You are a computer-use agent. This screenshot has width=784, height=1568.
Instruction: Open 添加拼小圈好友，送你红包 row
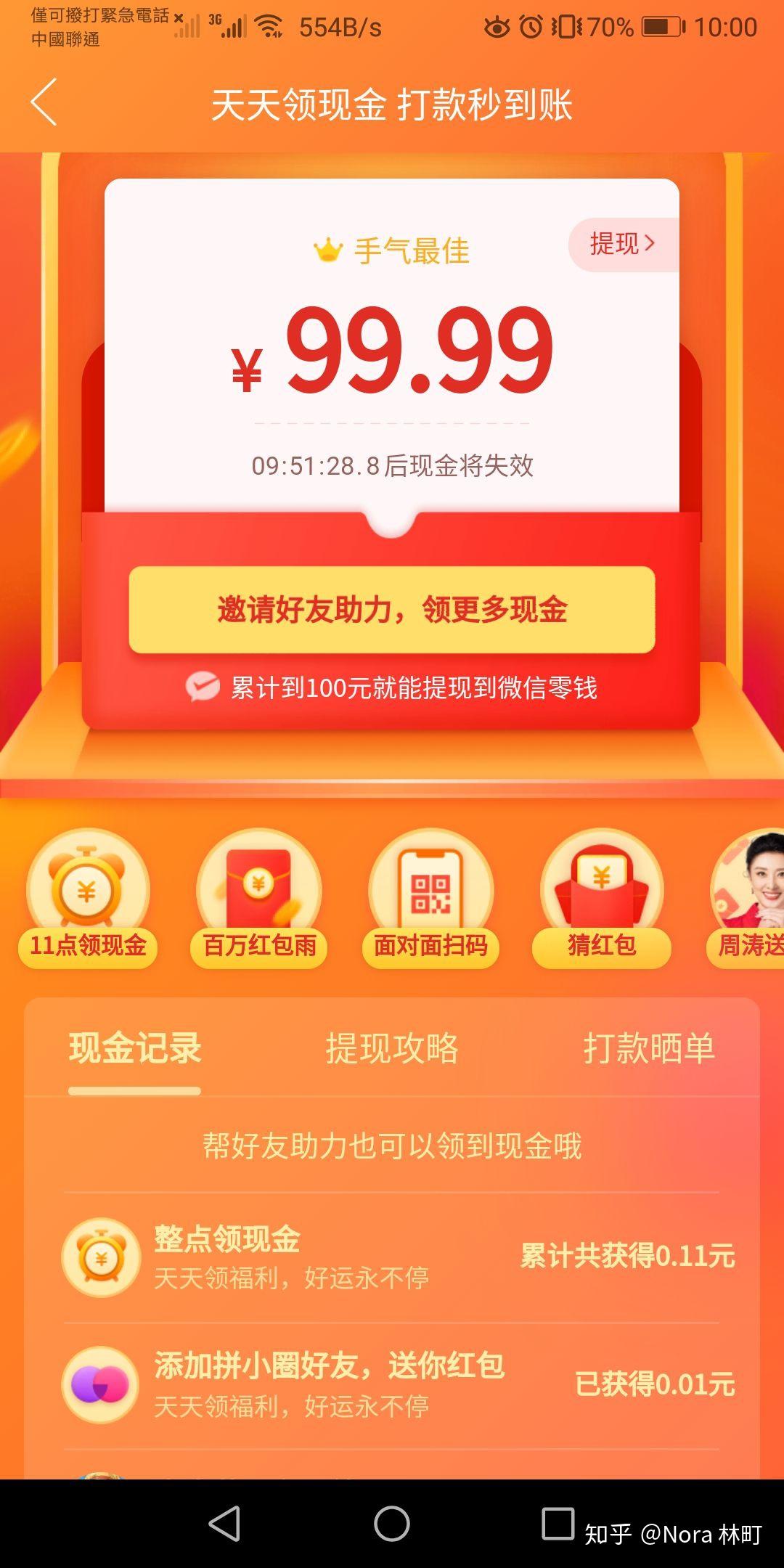pos(392,1385)
